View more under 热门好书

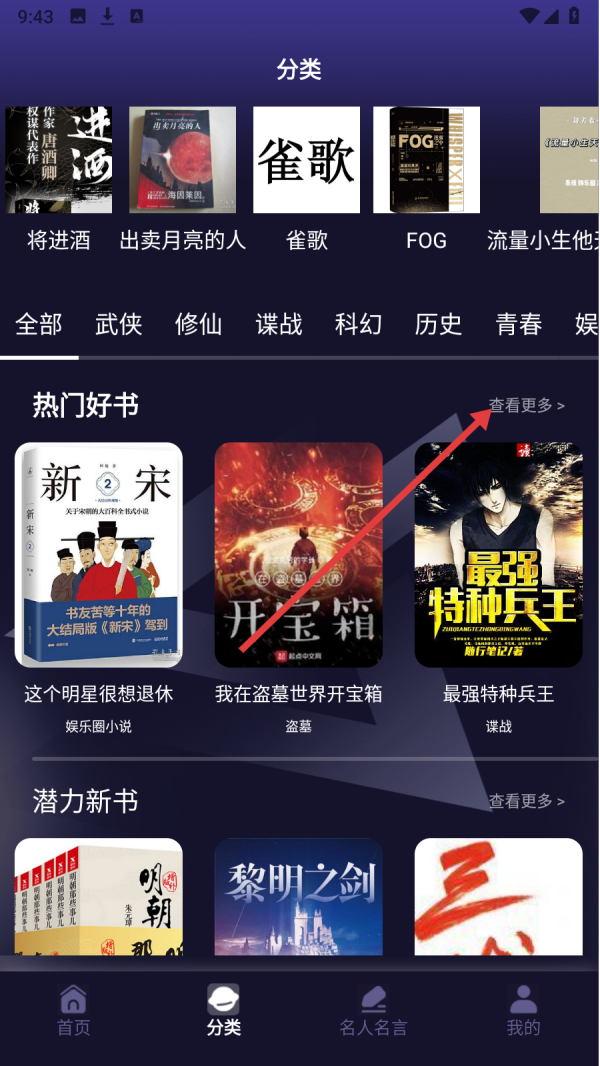pyautogui.click(x=526, y=405)
